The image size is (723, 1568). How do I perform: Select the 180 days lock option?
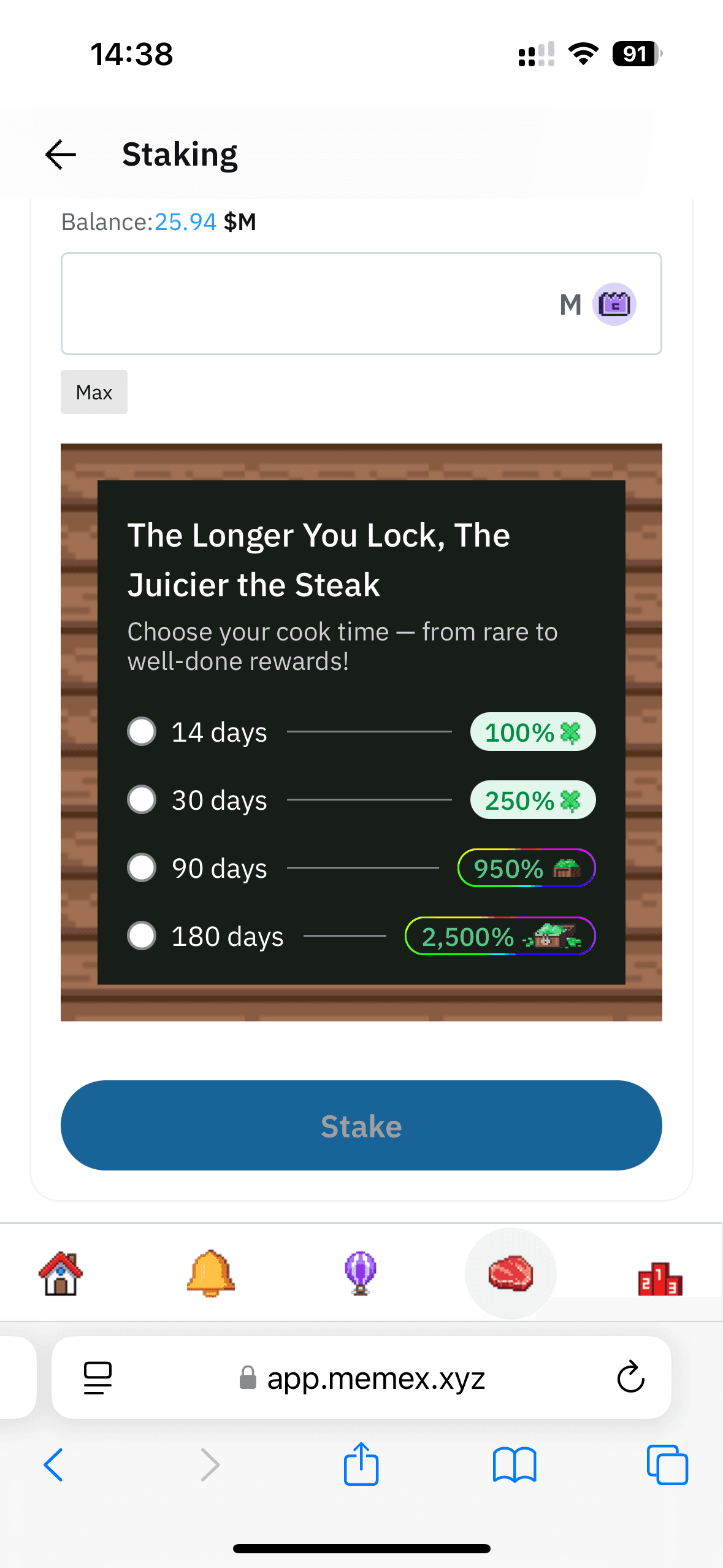pyautogui.click(x=142, y=936)
